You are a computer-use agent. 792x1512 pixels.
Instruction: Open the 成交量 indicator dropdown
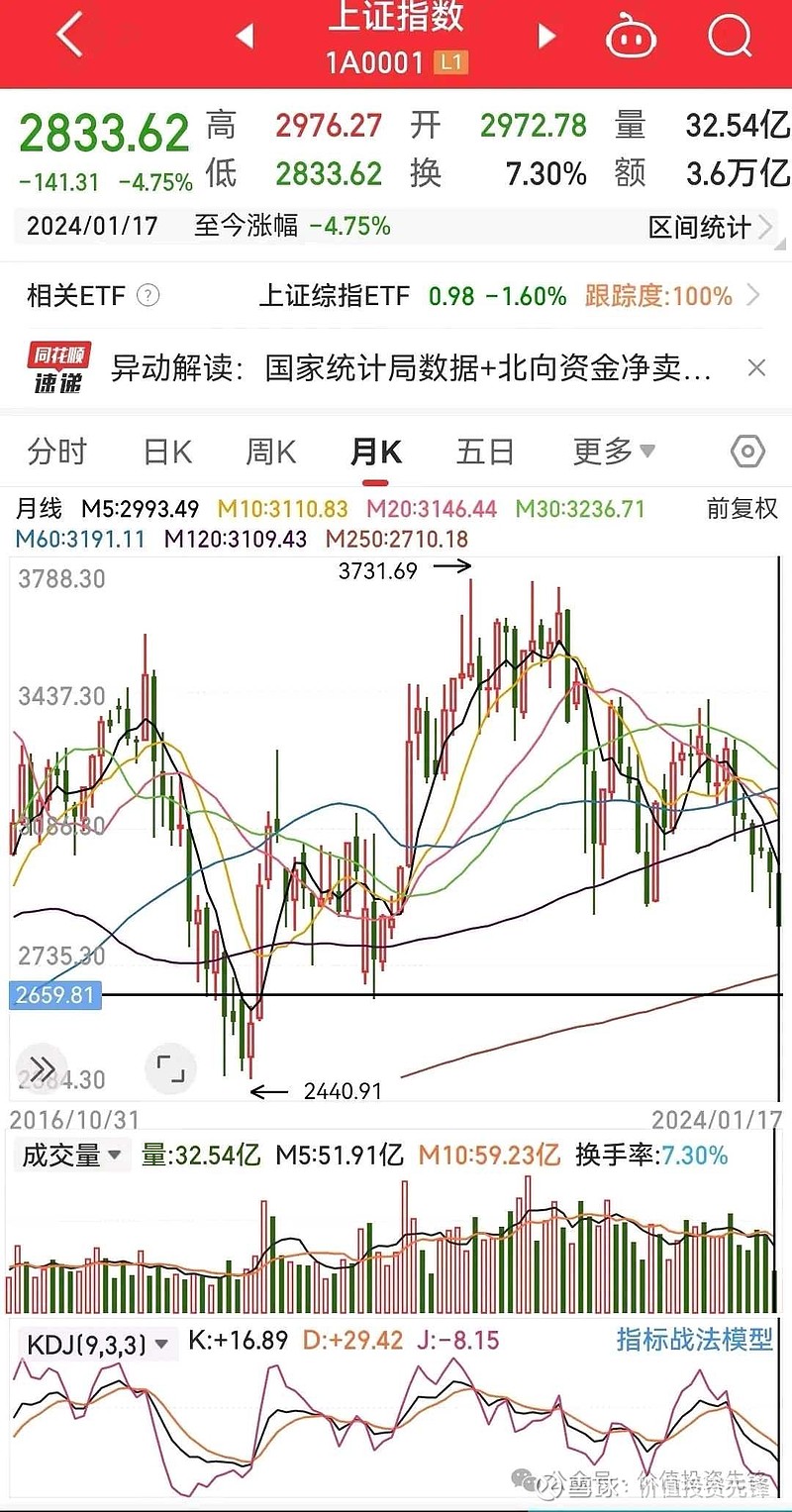(72, 1156)
